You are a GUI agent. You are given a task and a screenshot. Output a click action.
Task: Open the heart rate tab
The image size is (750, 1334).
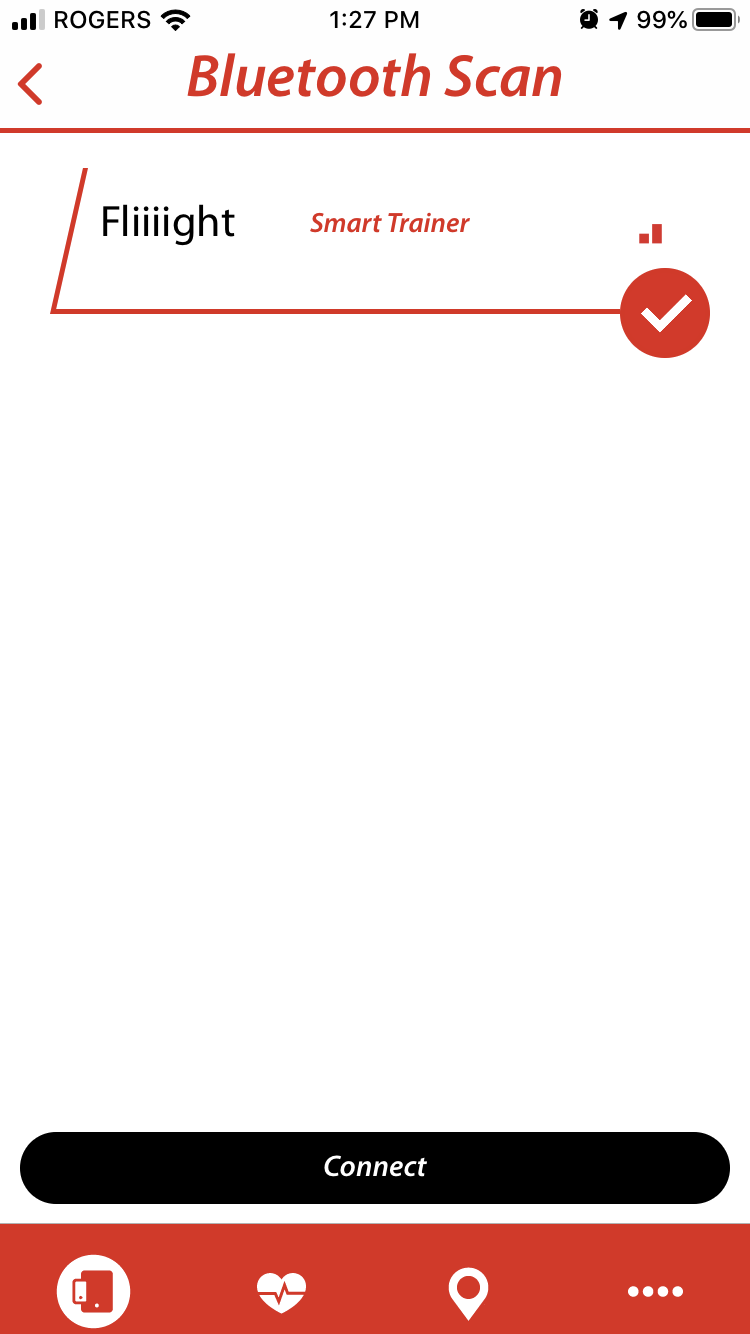click(281, 1290)
